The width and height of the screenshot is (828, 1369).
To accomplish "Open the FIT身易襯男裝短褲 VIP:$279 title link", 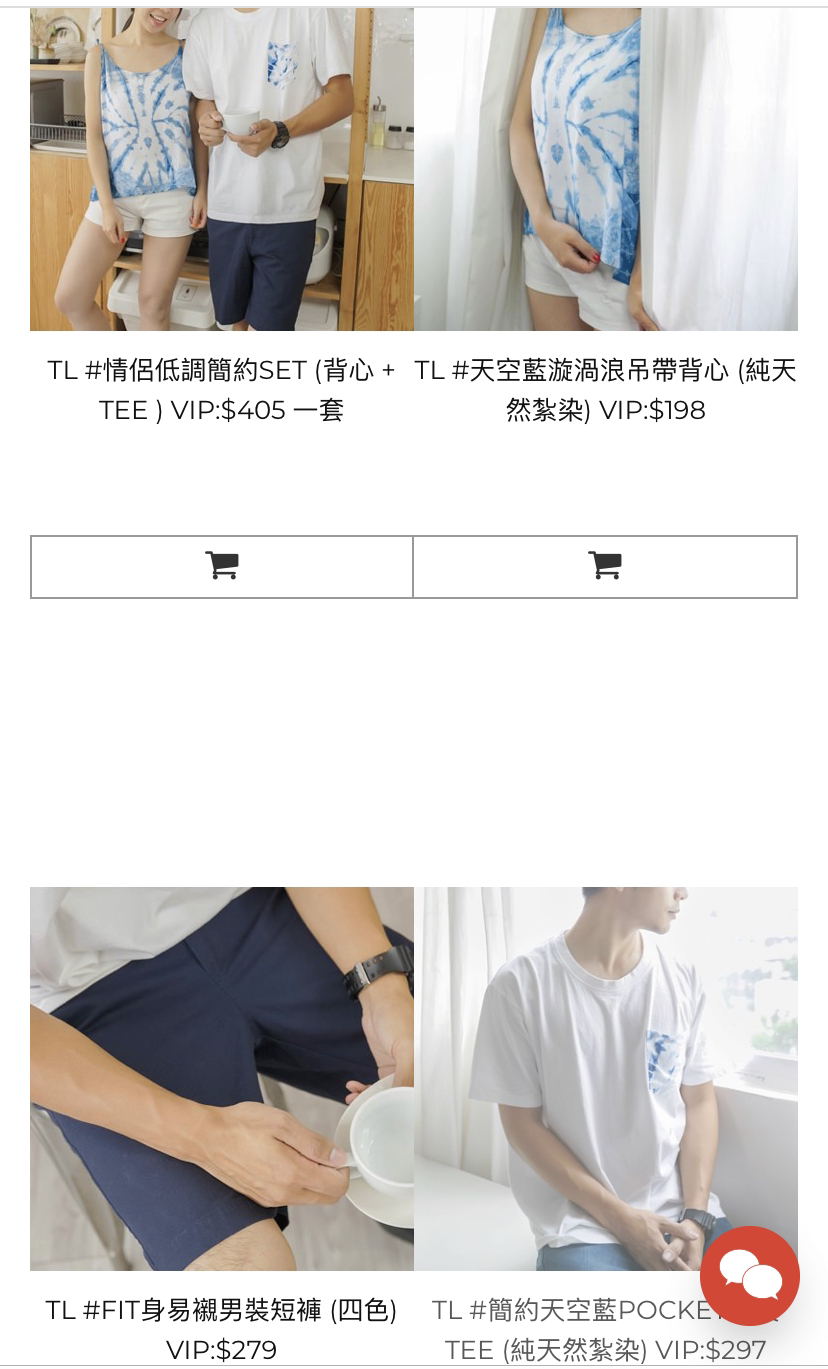I will [222, 1329].
